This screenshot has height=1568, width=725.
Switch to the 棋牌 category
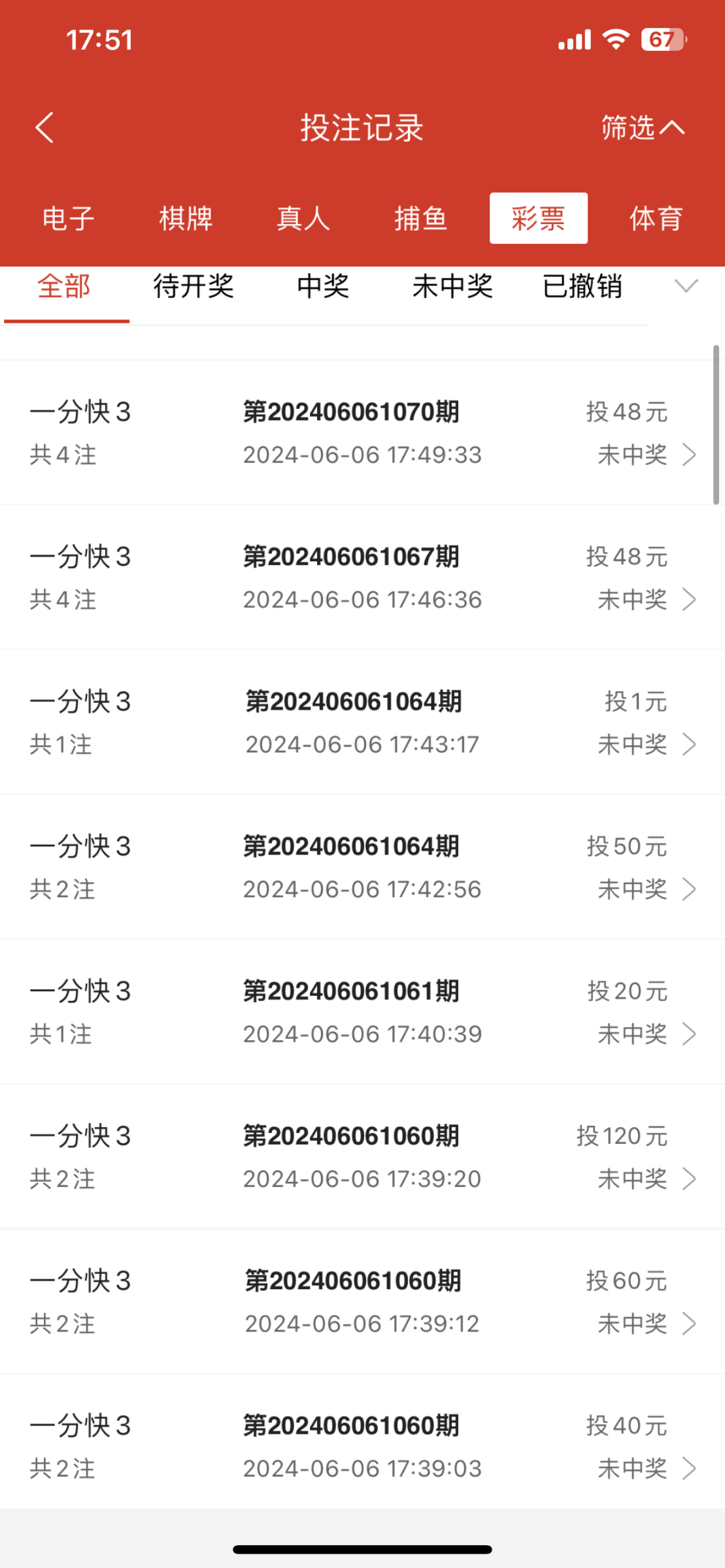pyautogui.click(x=186, y=218)
